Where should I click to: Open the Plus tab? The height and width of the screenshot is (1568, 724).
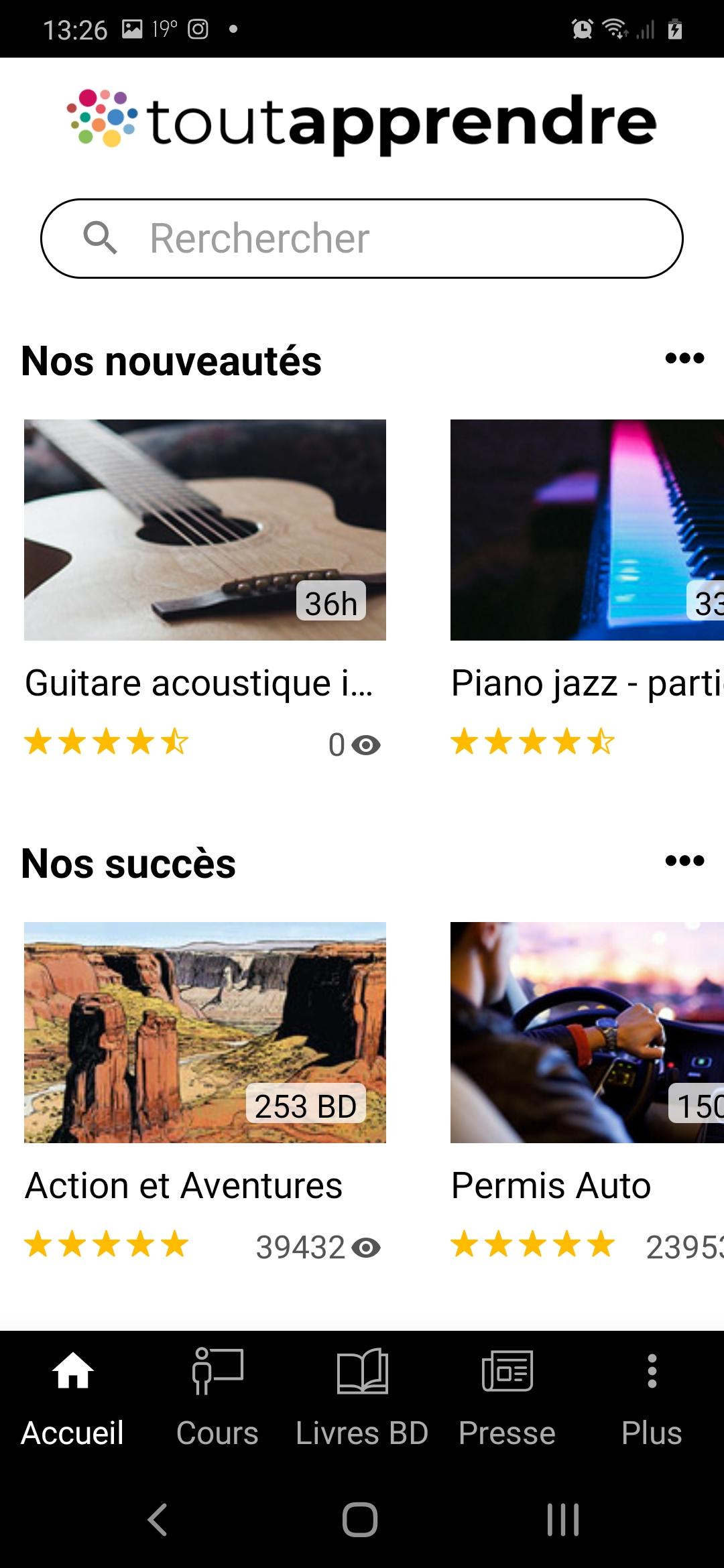click(x=652, y=1398)
